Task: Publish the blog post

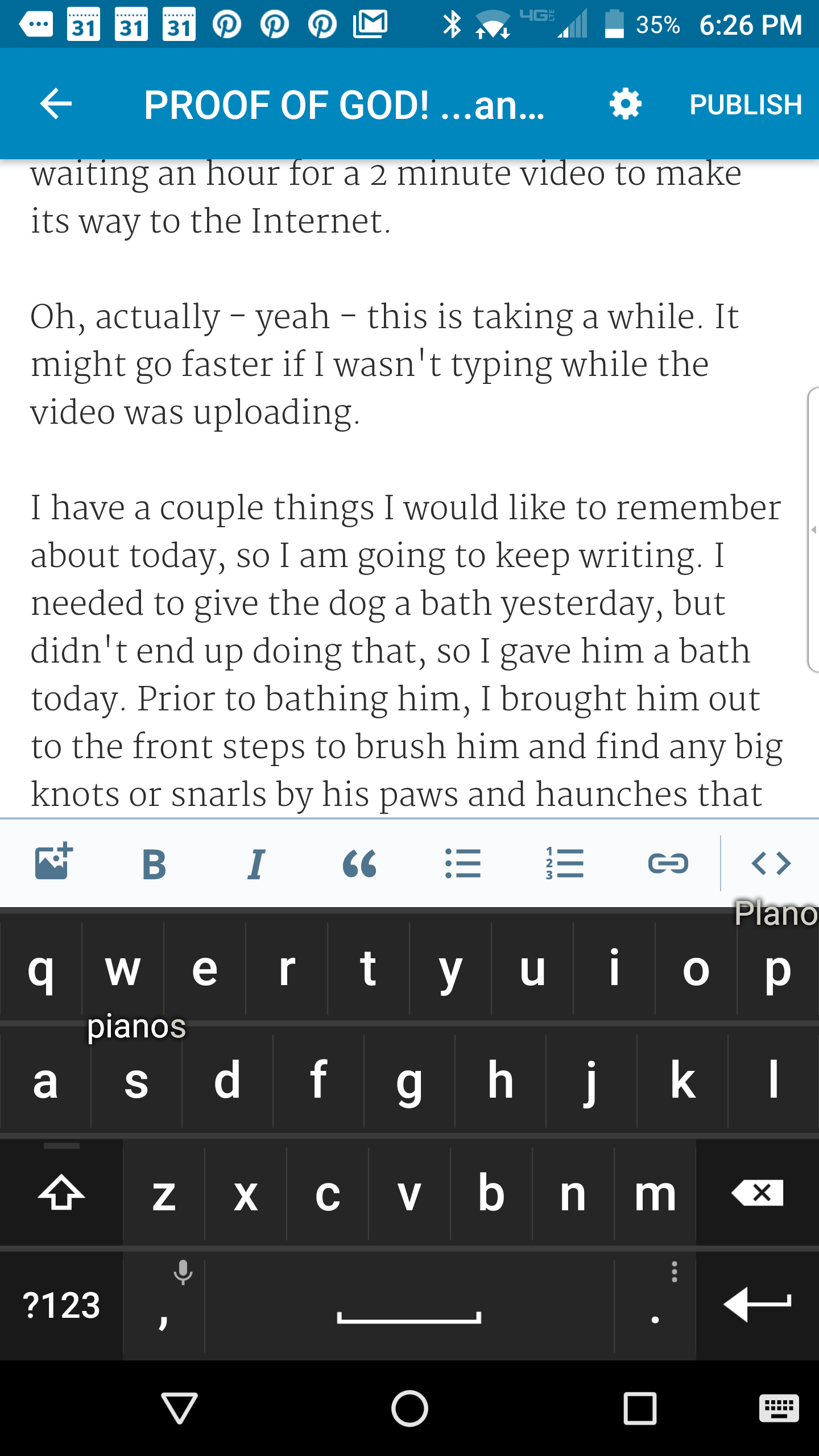Action: 745,105
